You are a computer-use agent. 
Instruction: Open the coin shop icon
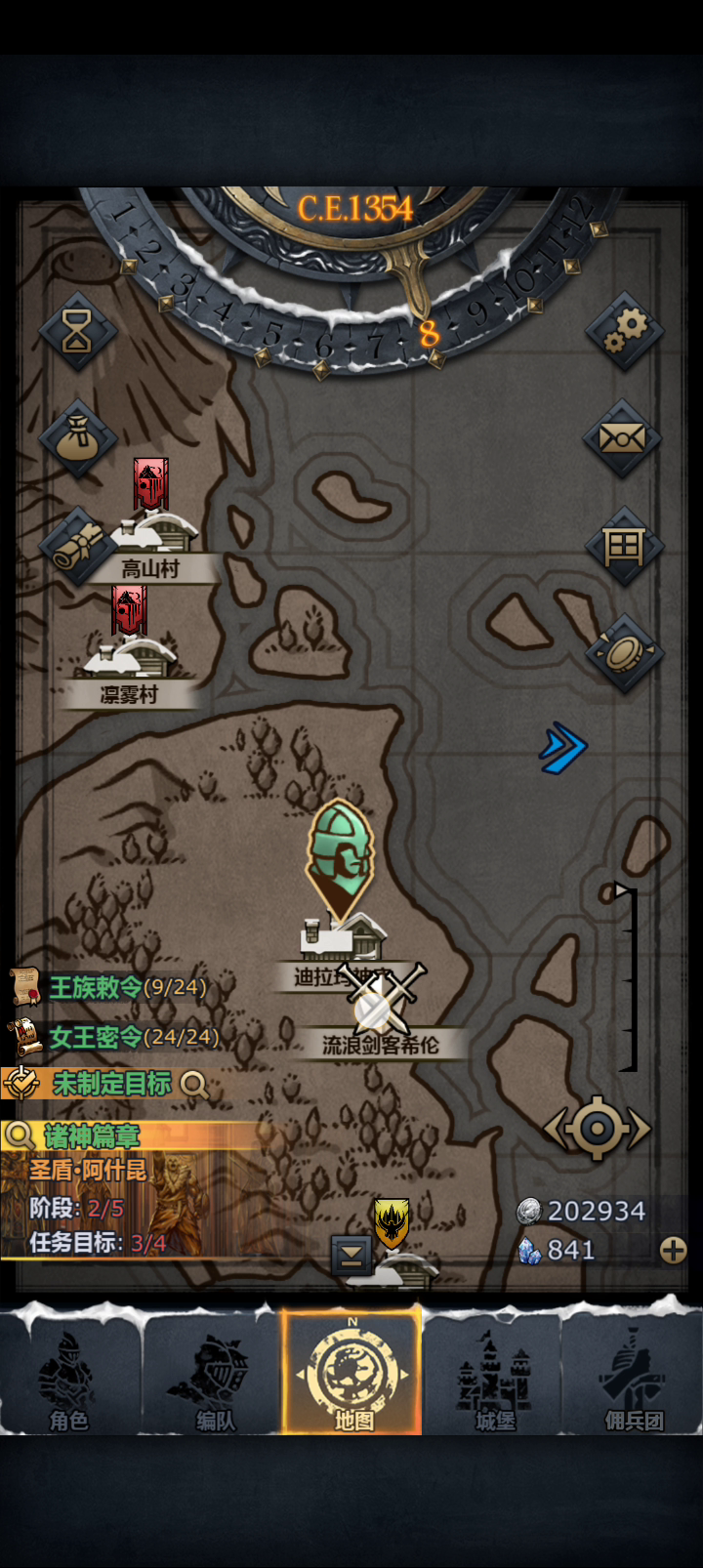624,654
